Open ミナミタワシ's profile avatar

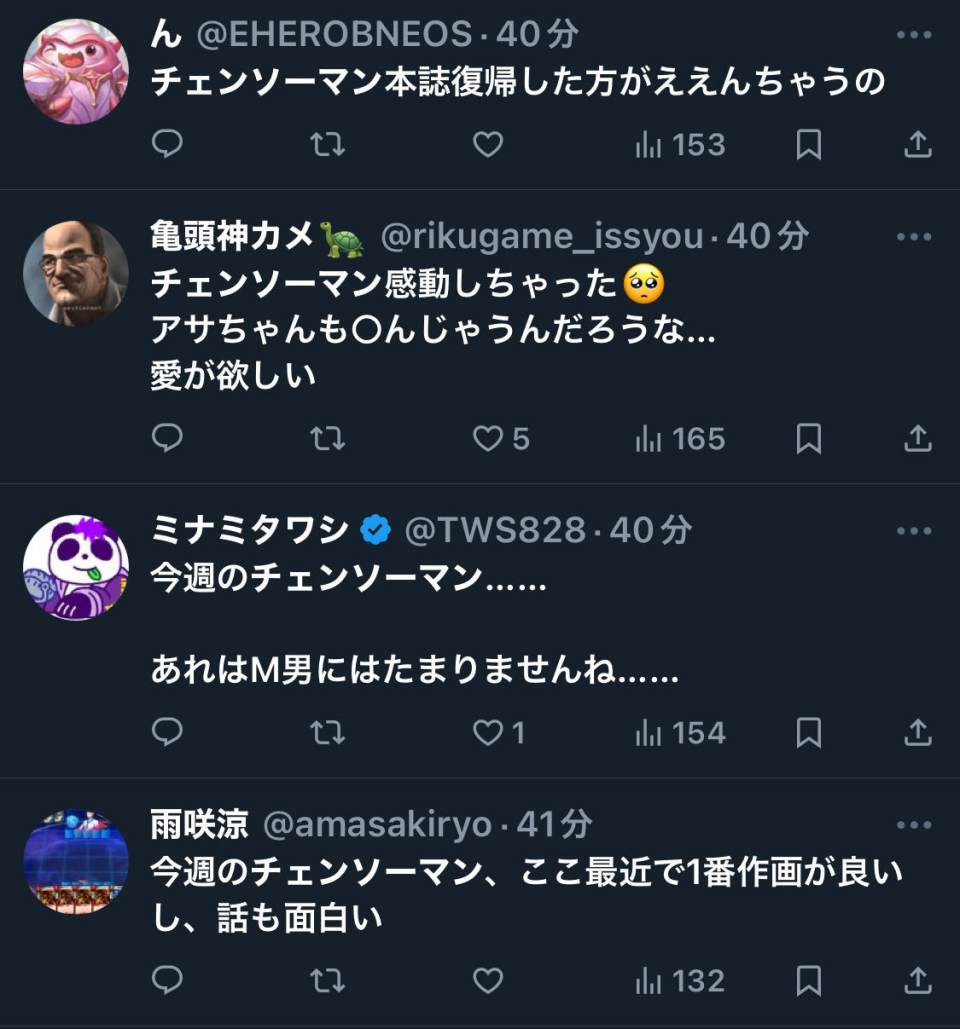(x=76, y=567)
